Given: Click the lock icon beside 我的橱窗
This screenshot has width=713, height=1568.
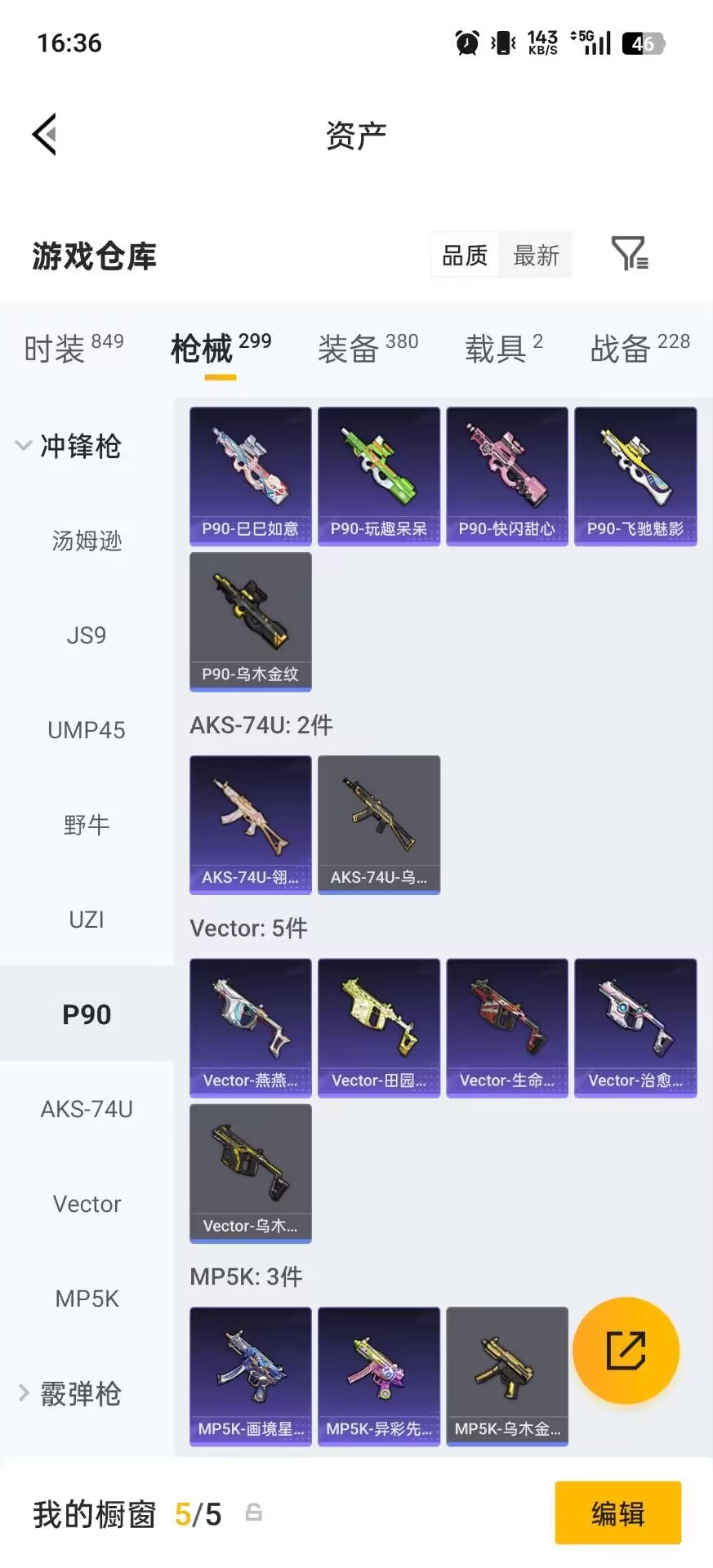Looking at the screenshot, I should click(x=253, y=1513).
